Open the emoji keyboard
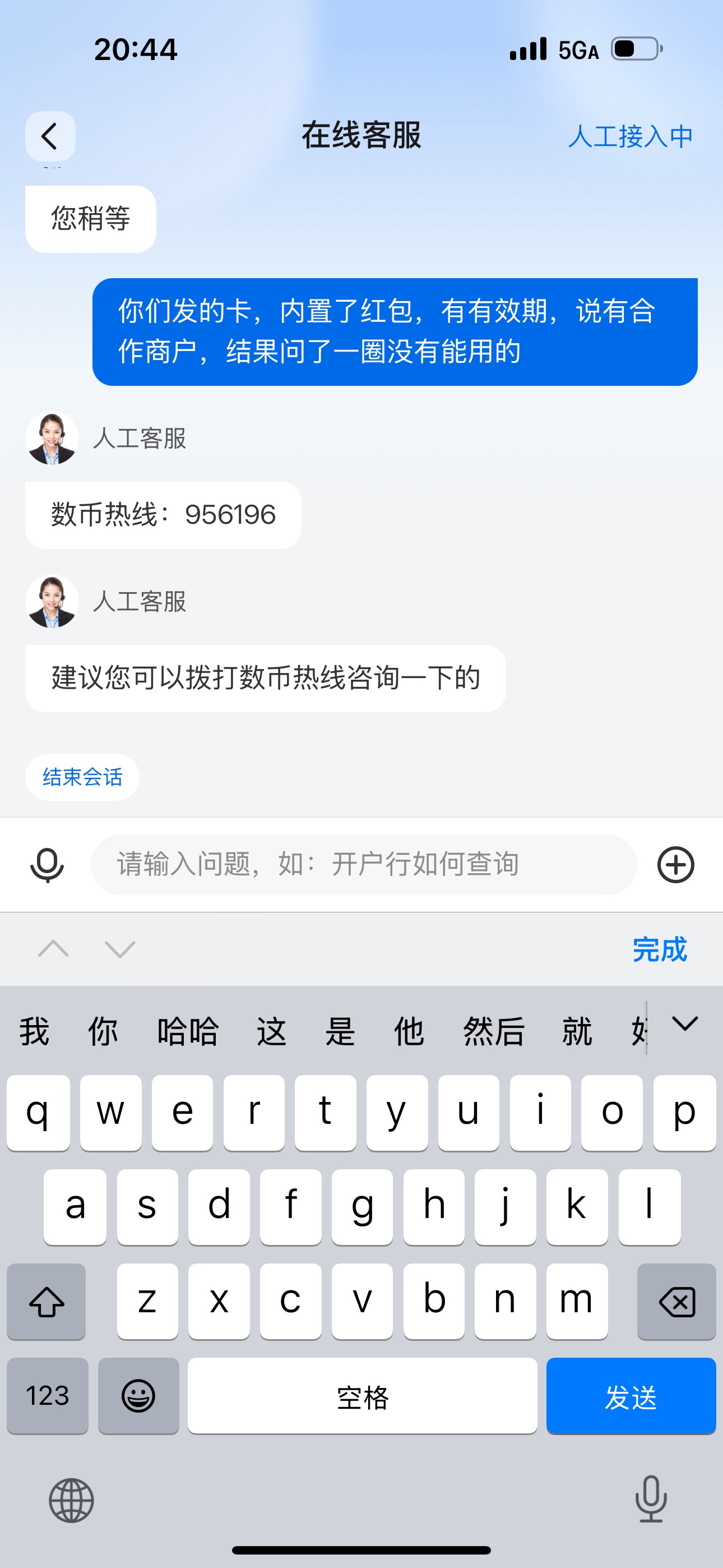 point(138,1396)
